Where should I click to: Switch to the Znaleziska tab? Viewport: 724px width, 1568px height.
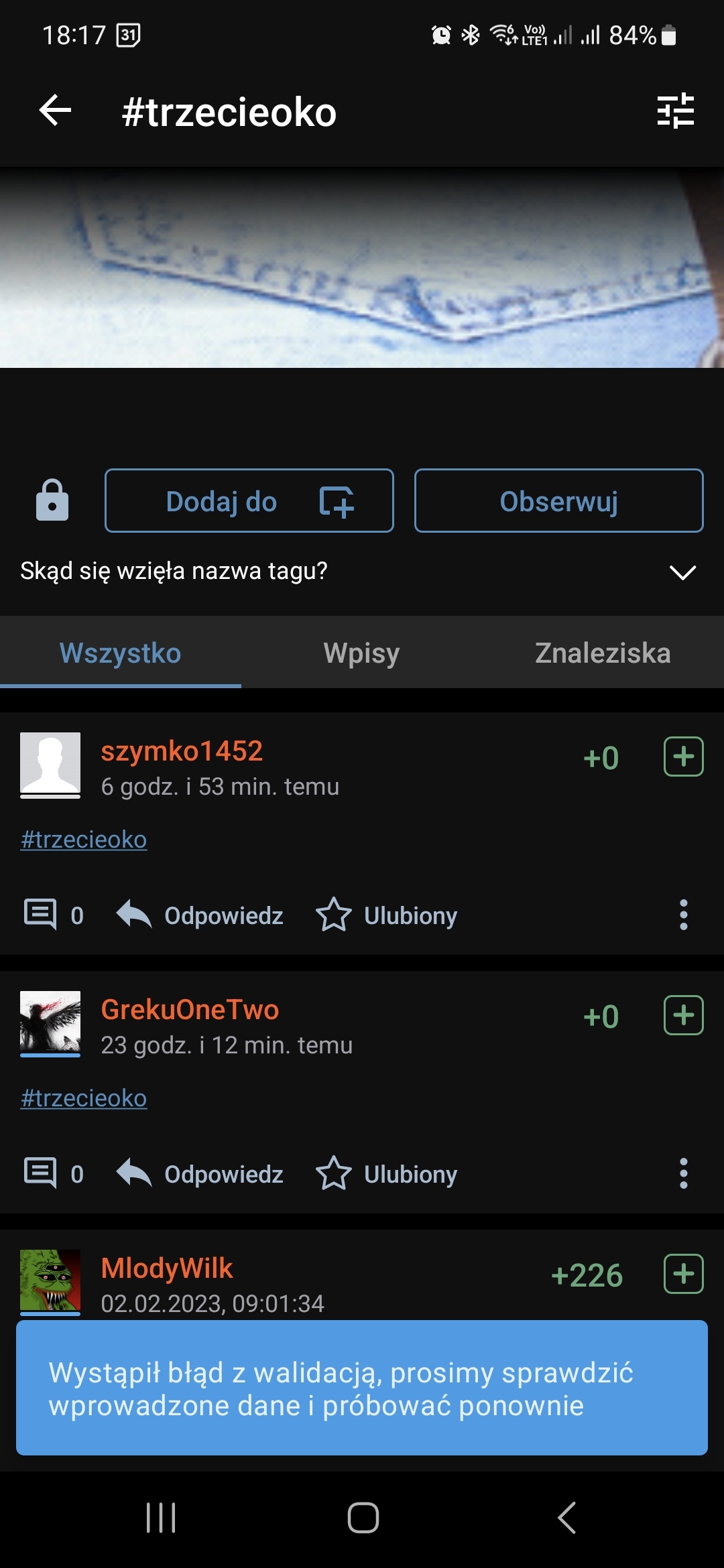pyautogui.click(x=603, y=653)
